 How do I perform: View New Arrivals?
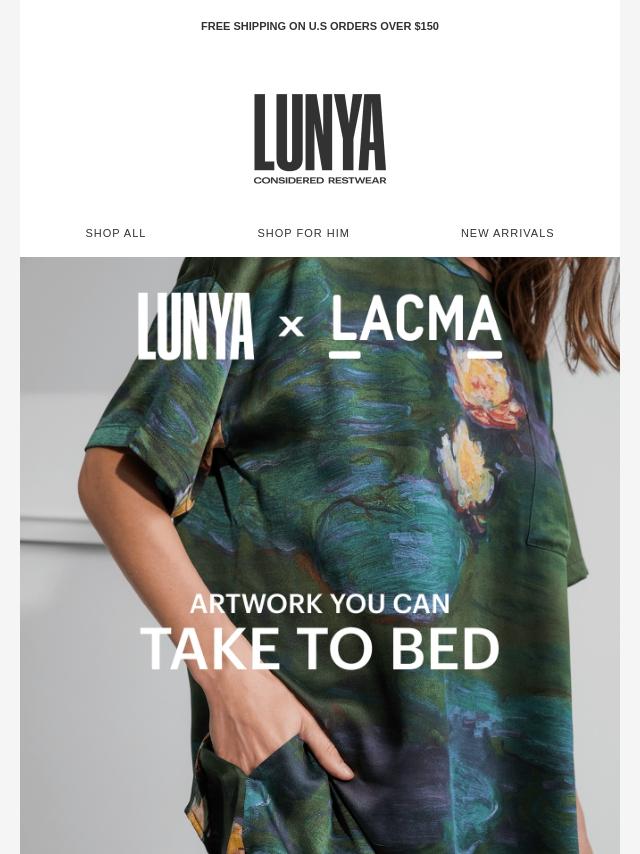507,233
